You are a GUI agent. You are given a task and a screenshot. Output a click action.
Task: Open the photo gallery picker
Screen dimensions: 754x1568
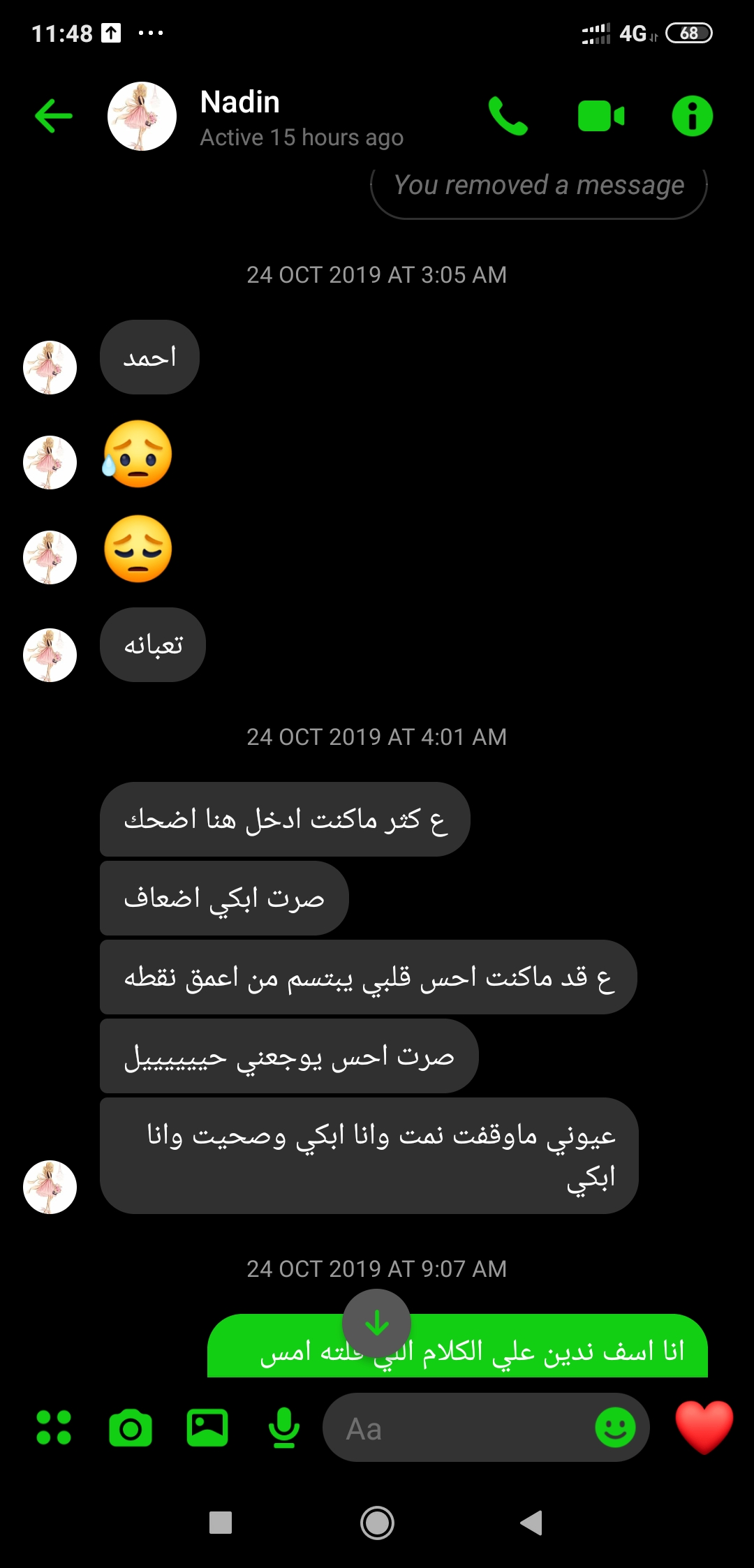[x=207, y=1428]
